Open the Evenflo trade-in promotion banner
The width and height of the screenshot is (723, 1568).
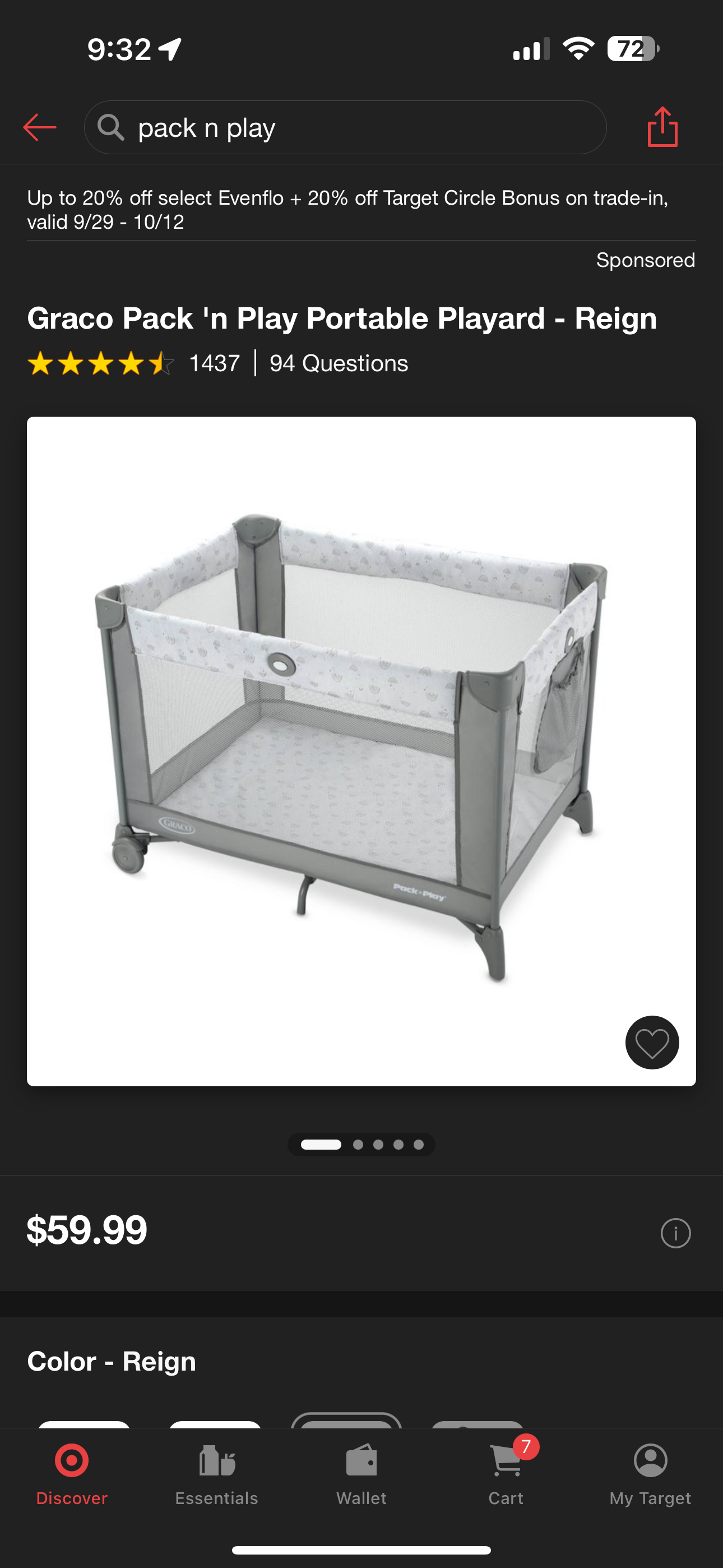[x=347, y=209]
